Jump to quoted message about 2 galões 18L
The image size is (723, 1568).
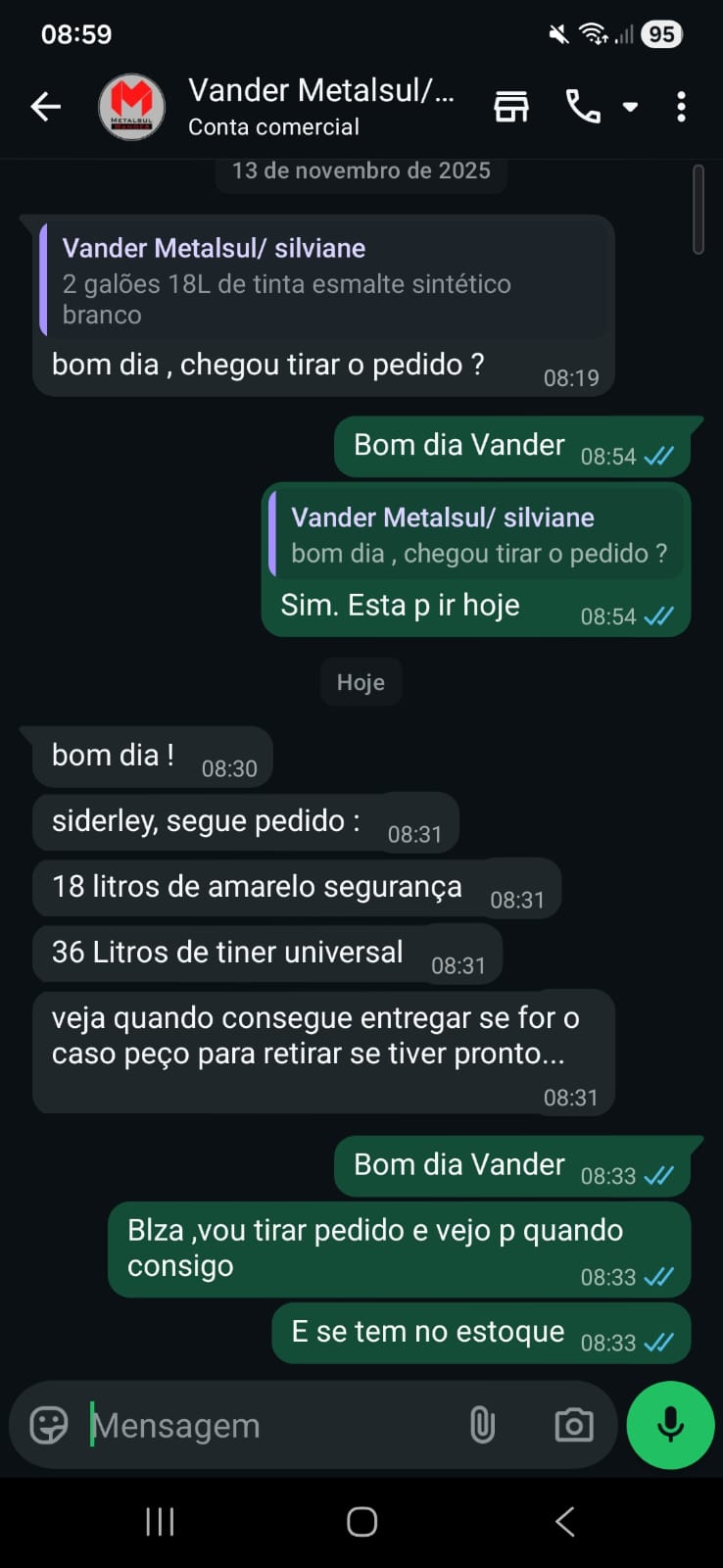[x=323, y=281]
